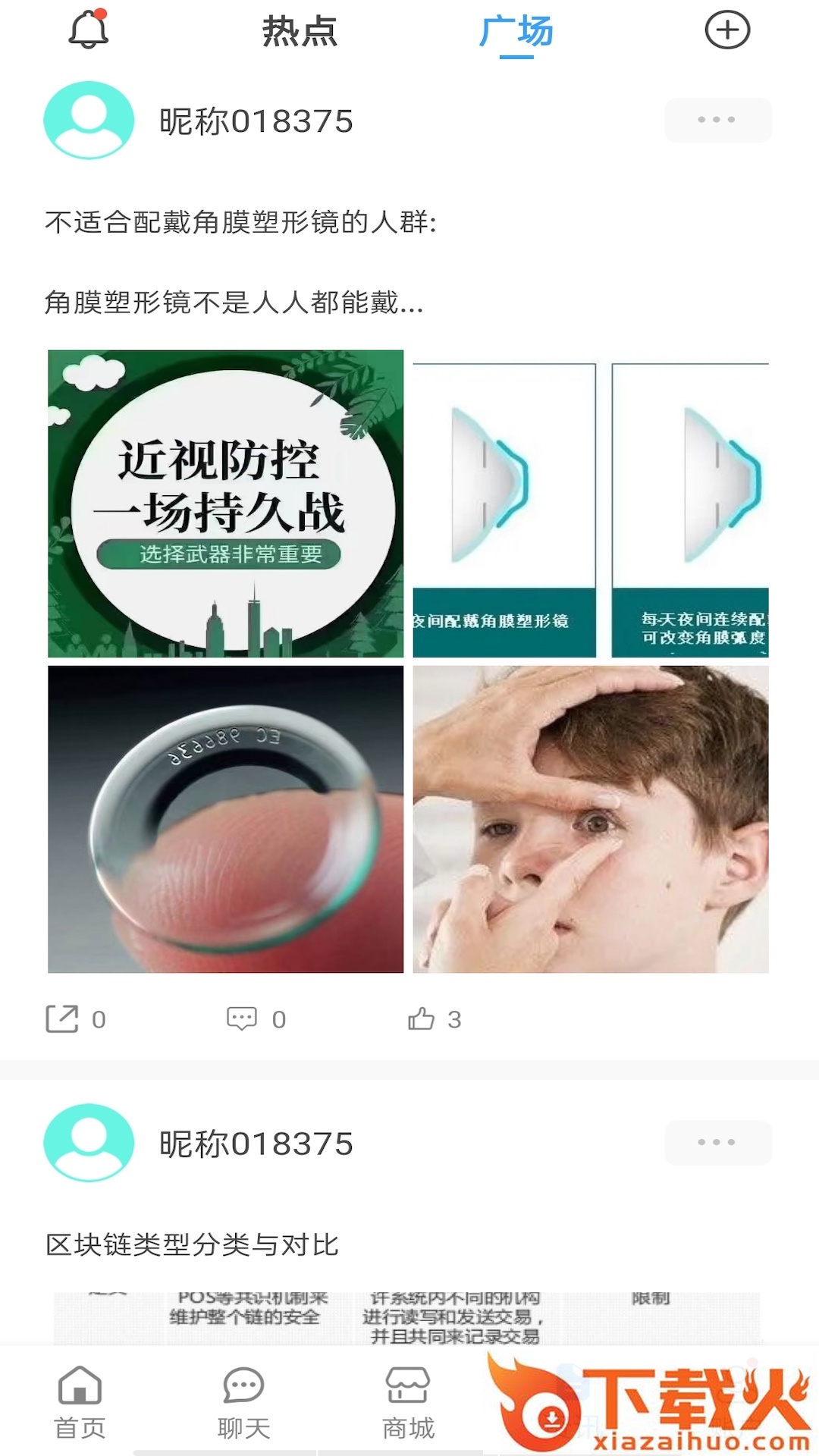The image size is (819, 1456).
Task: Tap the avatar on the 区块链类型分类与对比 post
Action: (89, 1142)
